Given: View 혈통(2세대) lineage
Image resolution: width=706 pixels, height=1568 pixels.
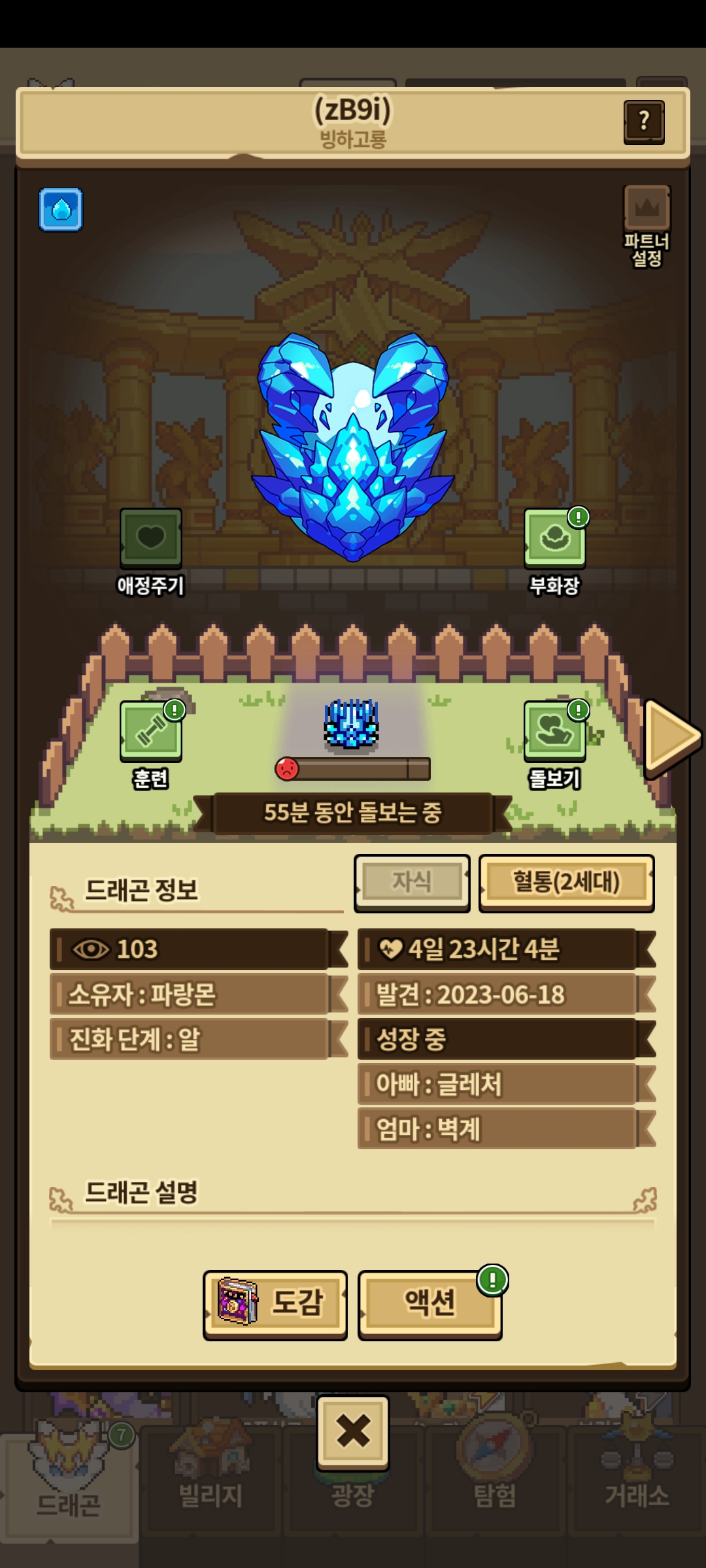Looking at the screenshot, I should tap(566, 882).
